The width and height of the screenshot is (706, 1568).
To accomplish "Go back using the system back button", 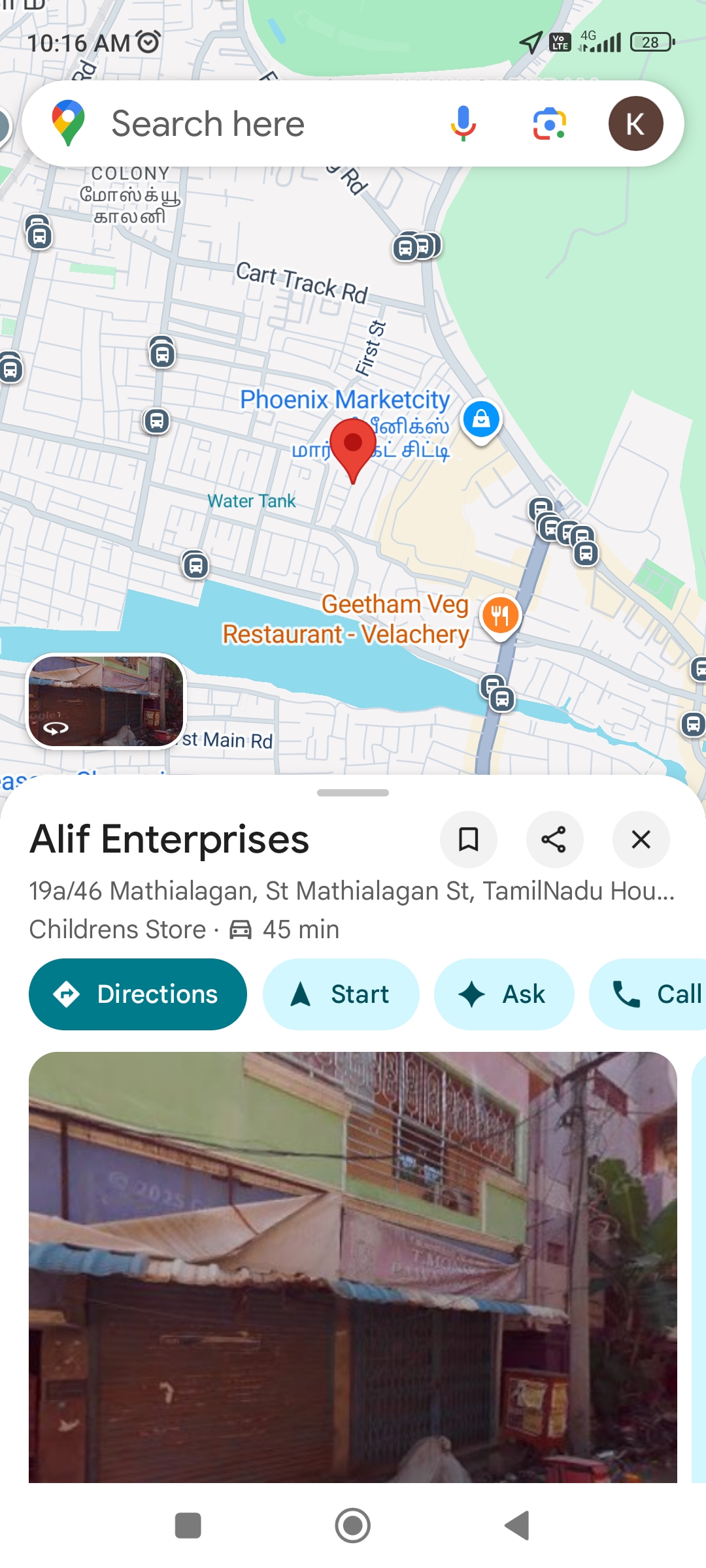I will point(517,1526).
